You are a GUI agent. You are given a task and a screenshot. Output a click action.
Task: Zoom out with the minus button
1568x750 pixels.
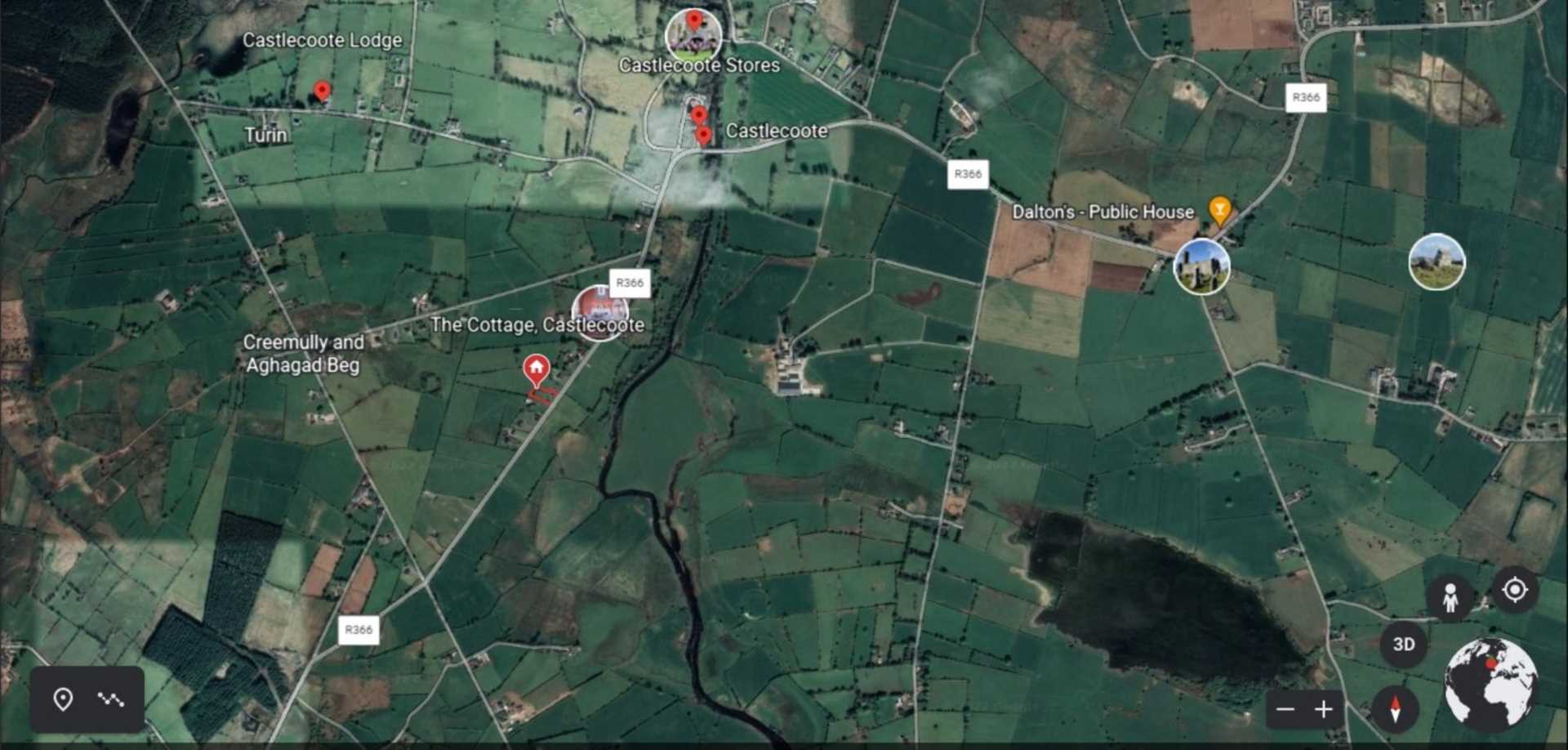[1285, 709]
